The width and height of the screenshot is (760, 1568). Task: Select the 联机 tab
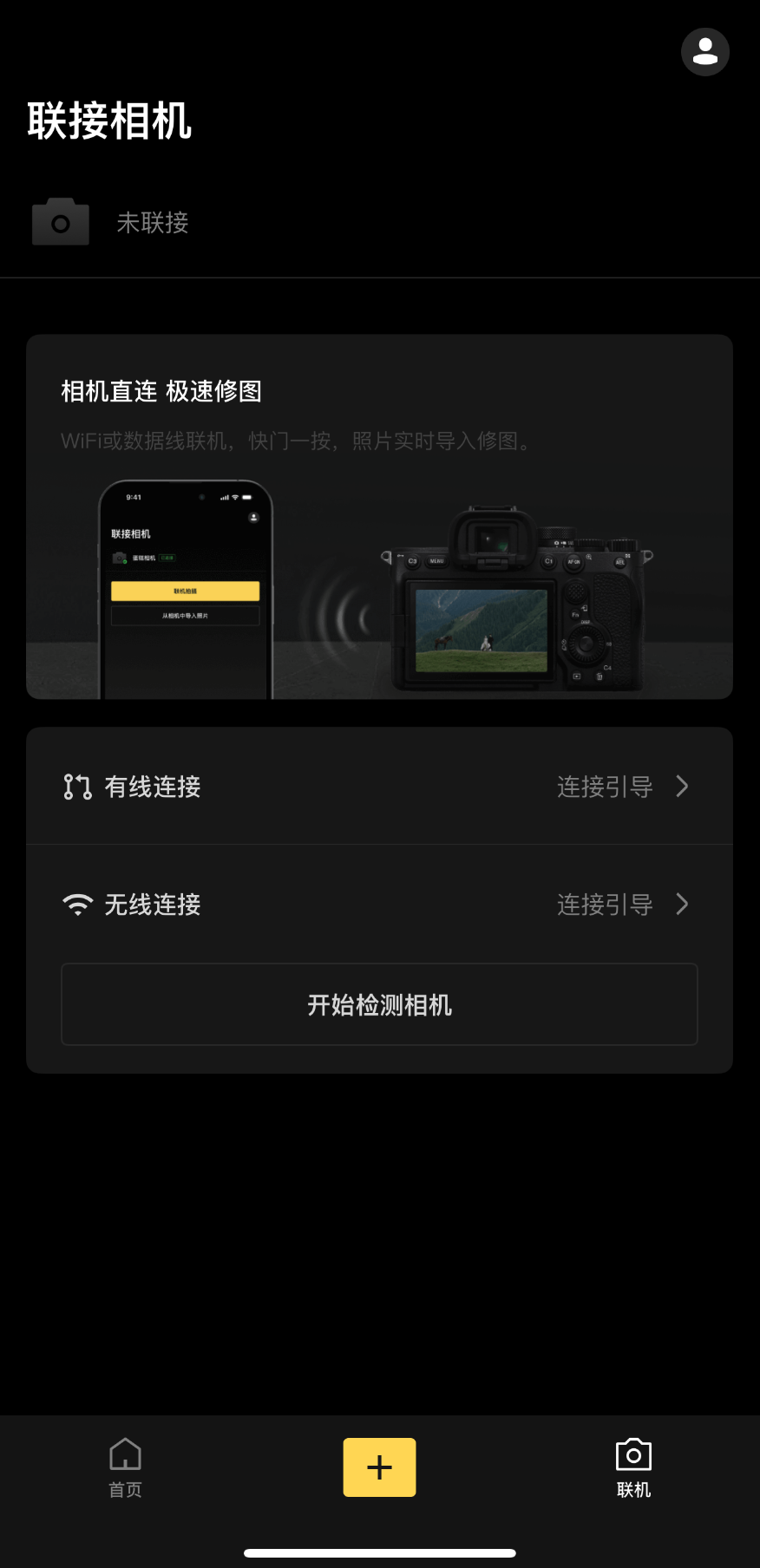(x=633, y=1467)
